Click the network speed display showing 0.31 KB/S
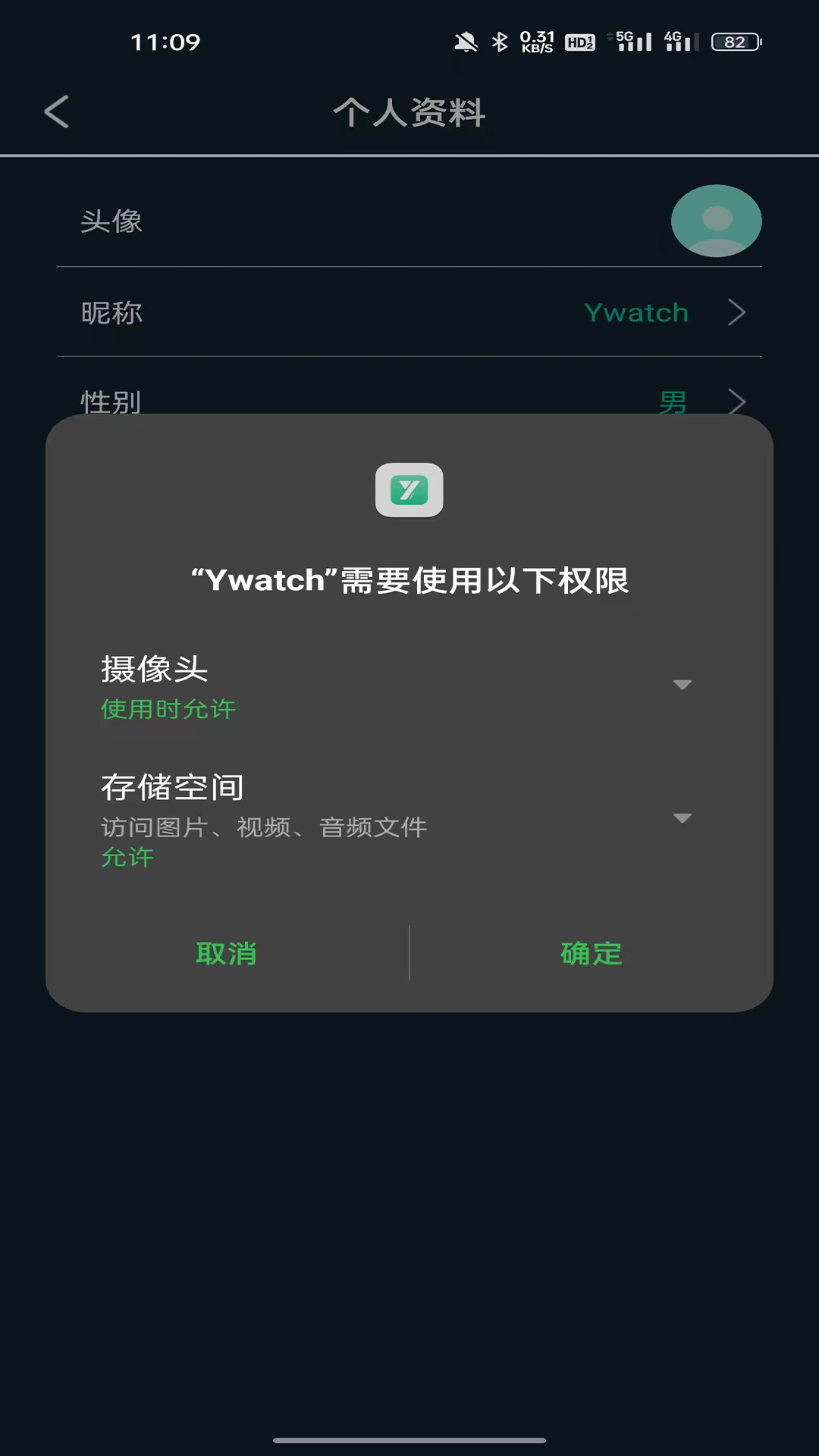The image size is (819, 1456). [537, 42]
